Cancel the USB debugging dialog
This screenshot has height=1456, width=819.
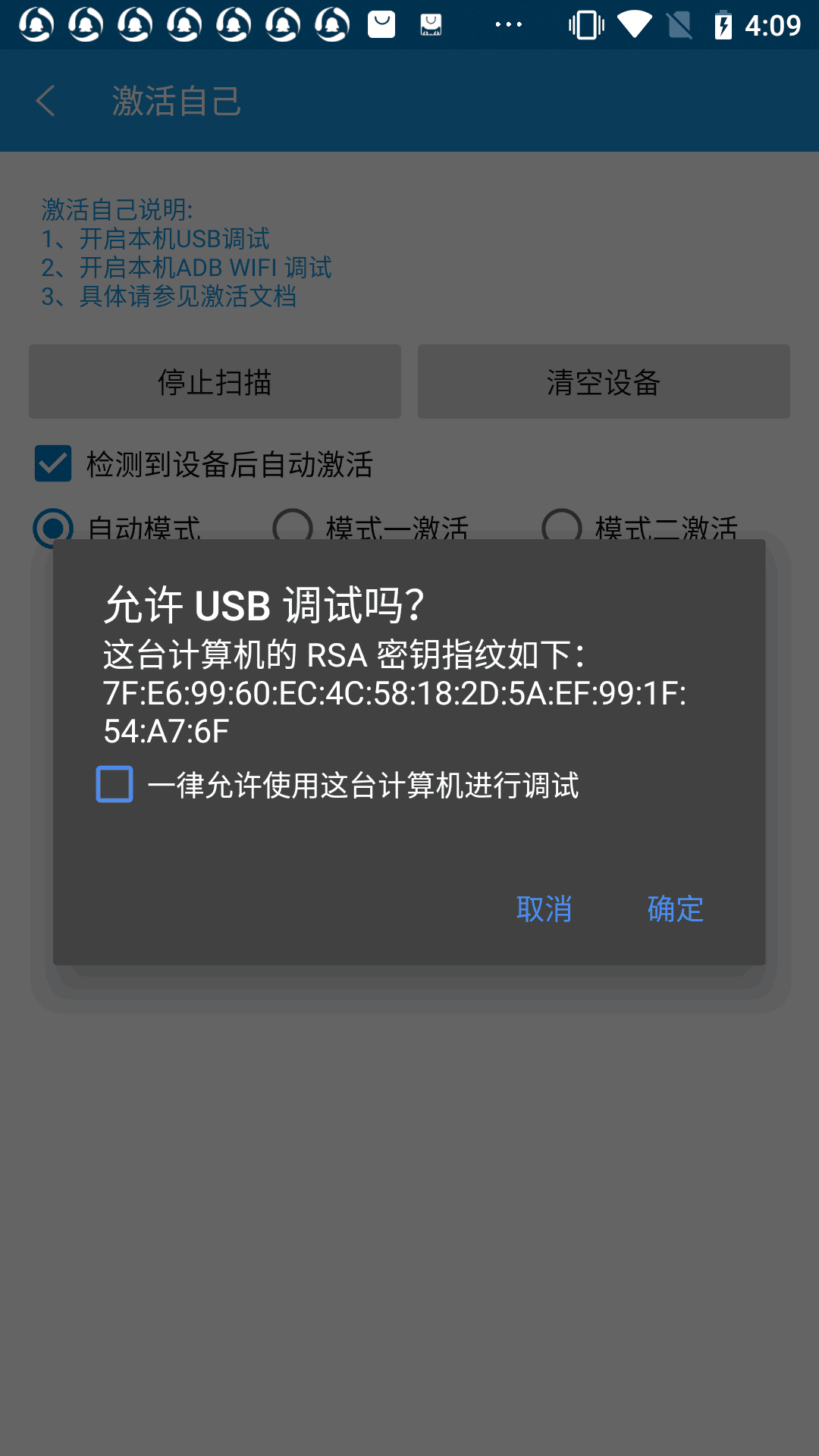pos(544,908)
